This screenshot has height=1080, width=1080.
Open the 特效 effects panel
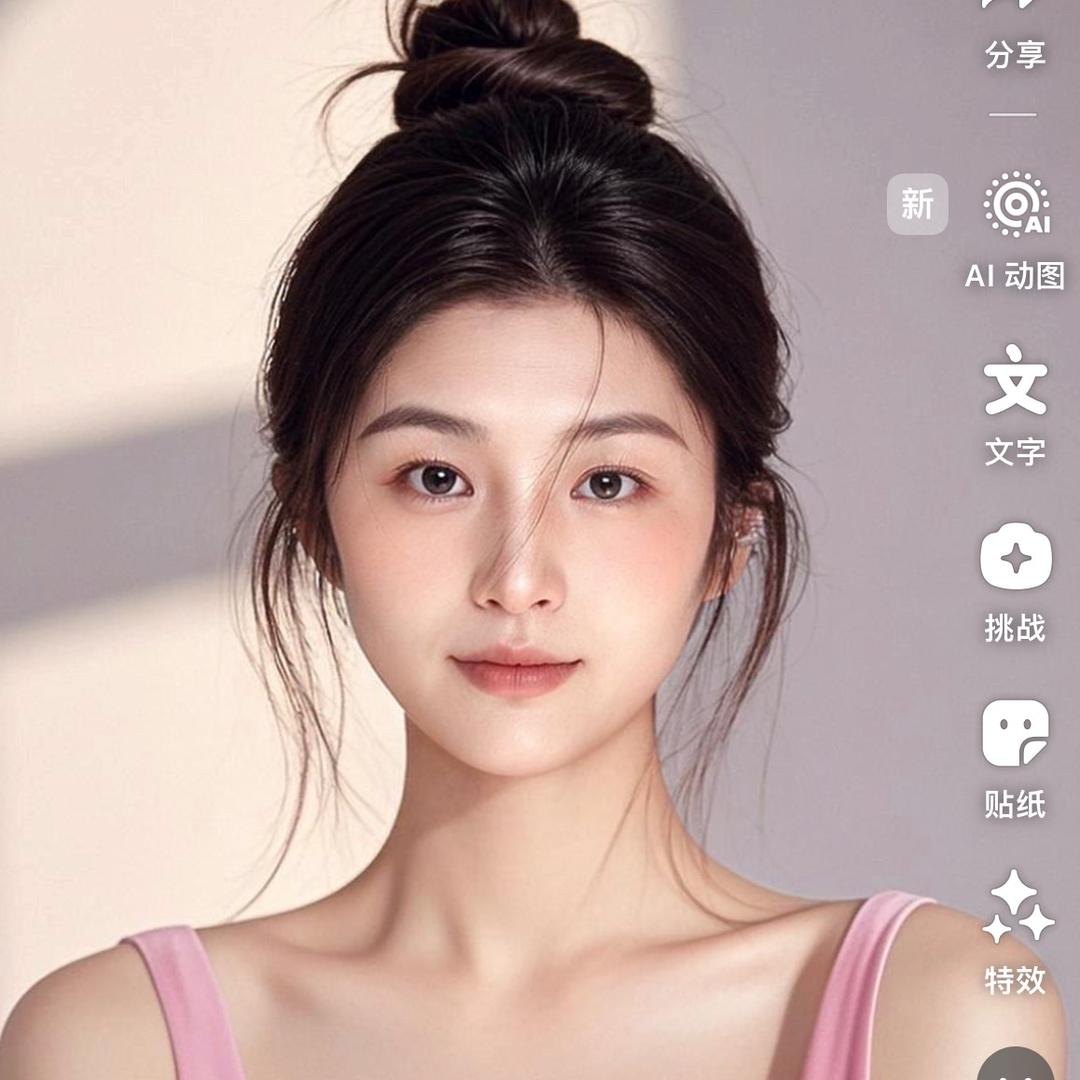(x=1015, y=932)
